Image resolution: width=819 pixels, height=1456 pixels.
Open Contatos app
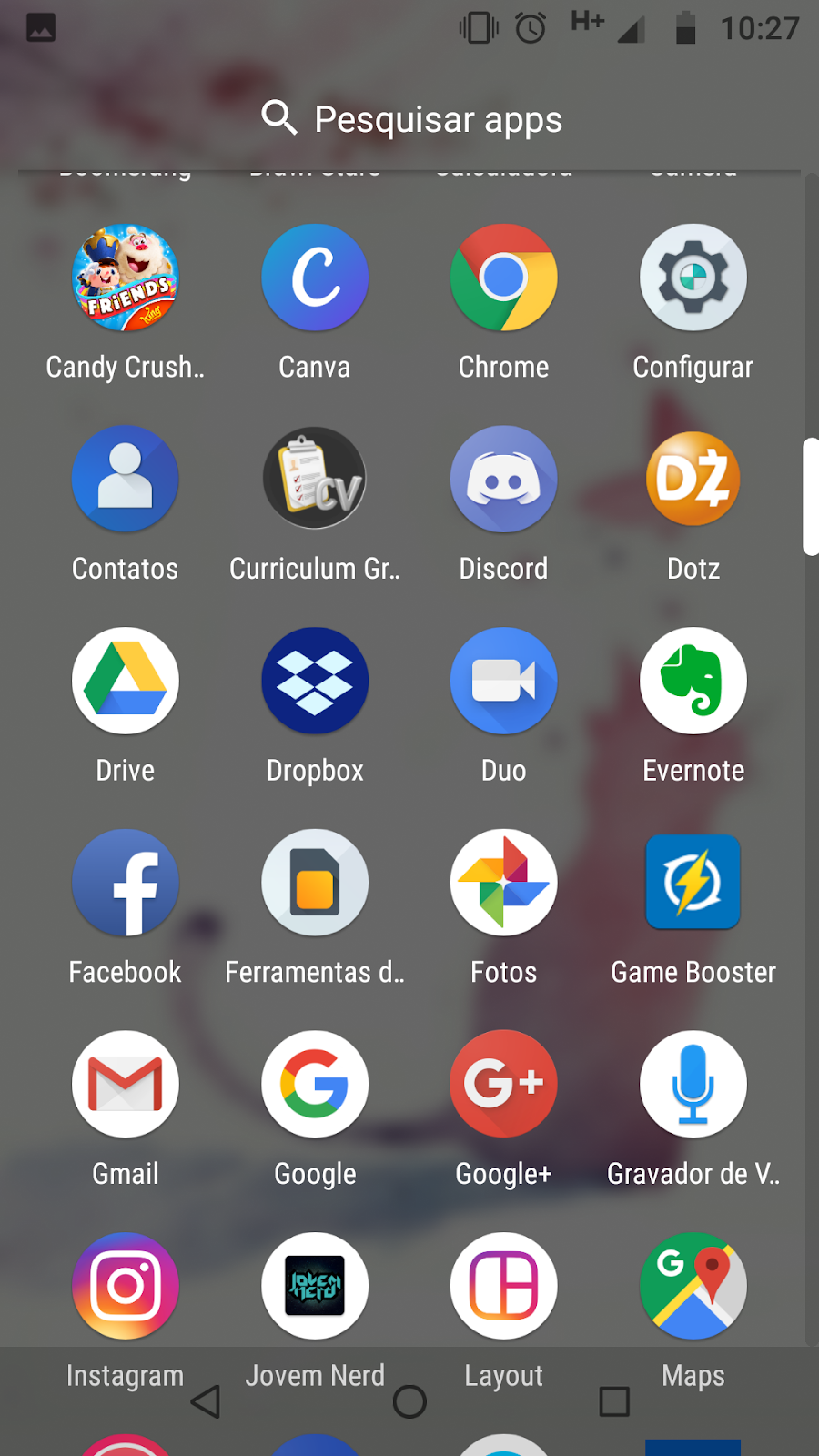(x=126, y=480)
